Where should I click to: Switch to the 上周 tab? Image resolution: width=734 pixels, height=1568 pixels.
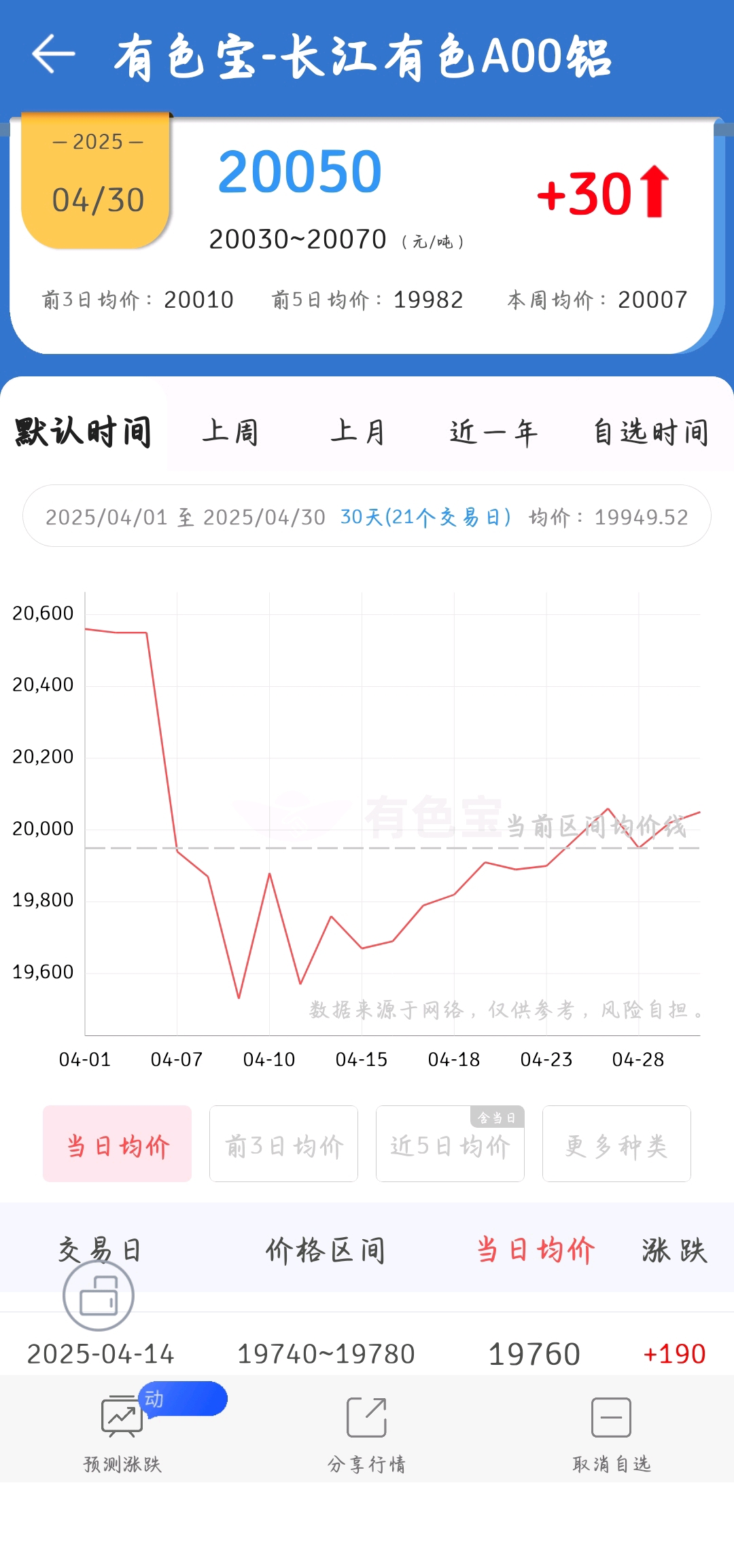[x=231, y=432]
